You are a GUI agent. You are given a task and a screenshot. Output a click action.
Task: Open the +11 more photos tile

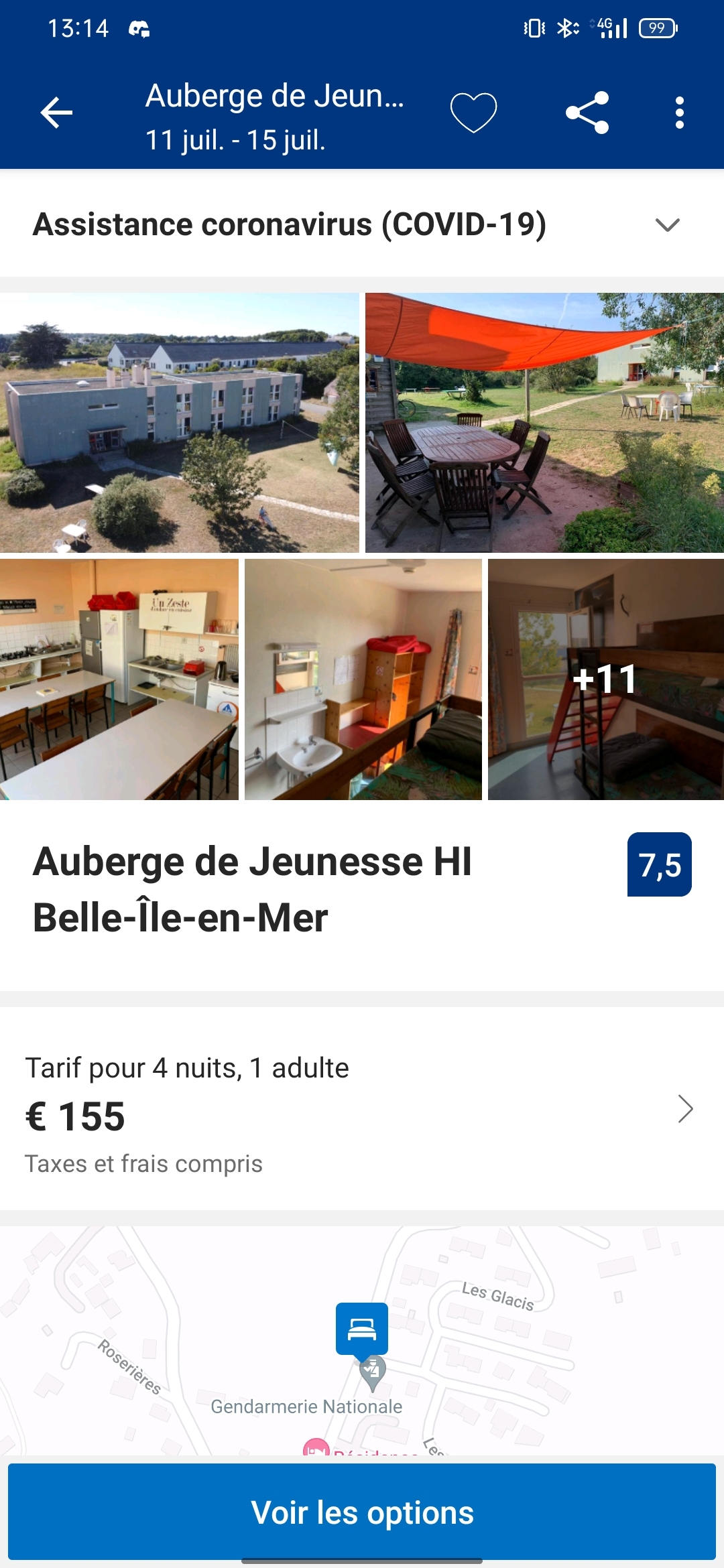(x=605, y=679)
